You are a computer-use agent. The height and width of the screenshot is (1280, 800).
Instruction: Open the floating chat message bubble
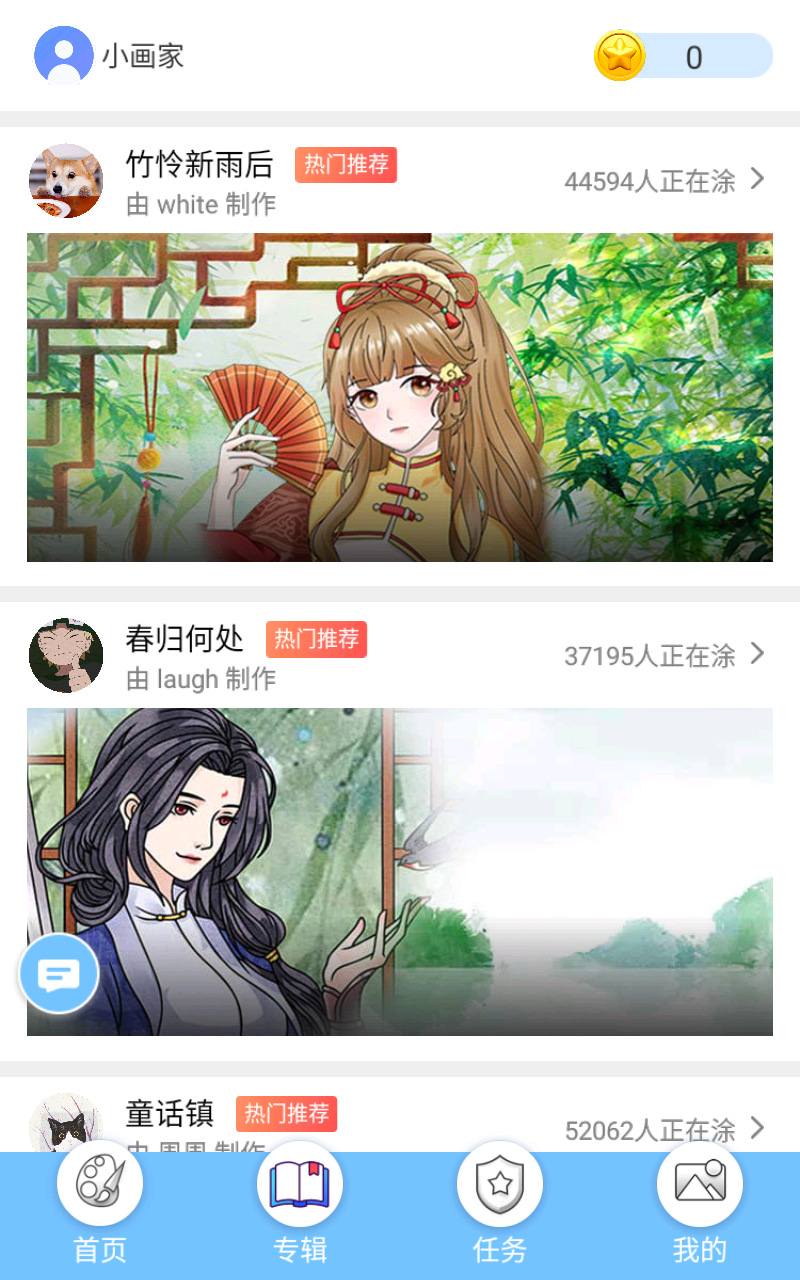point(58,974)
